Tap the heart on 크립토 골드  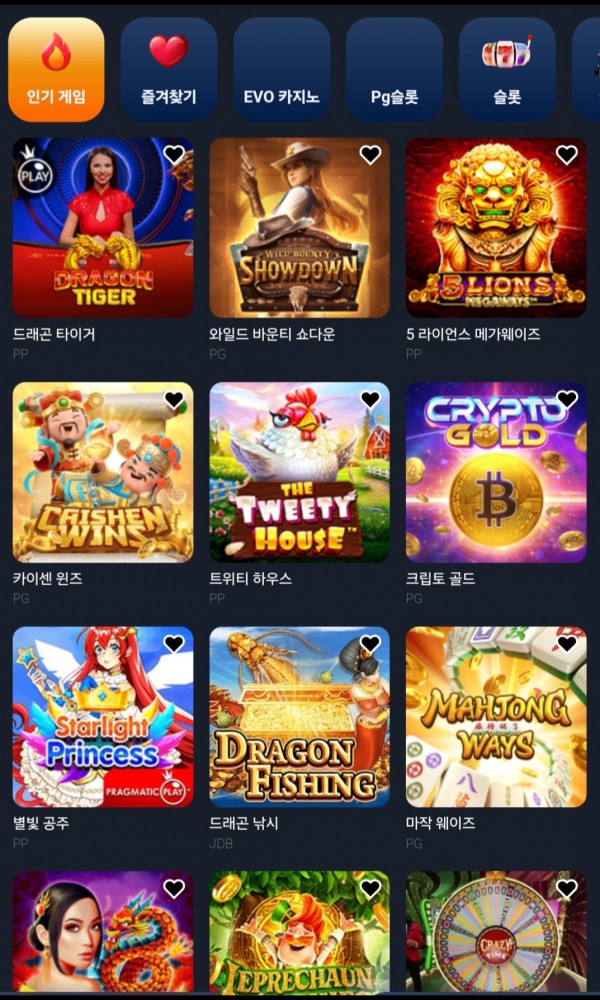click(x=567, y=400)
